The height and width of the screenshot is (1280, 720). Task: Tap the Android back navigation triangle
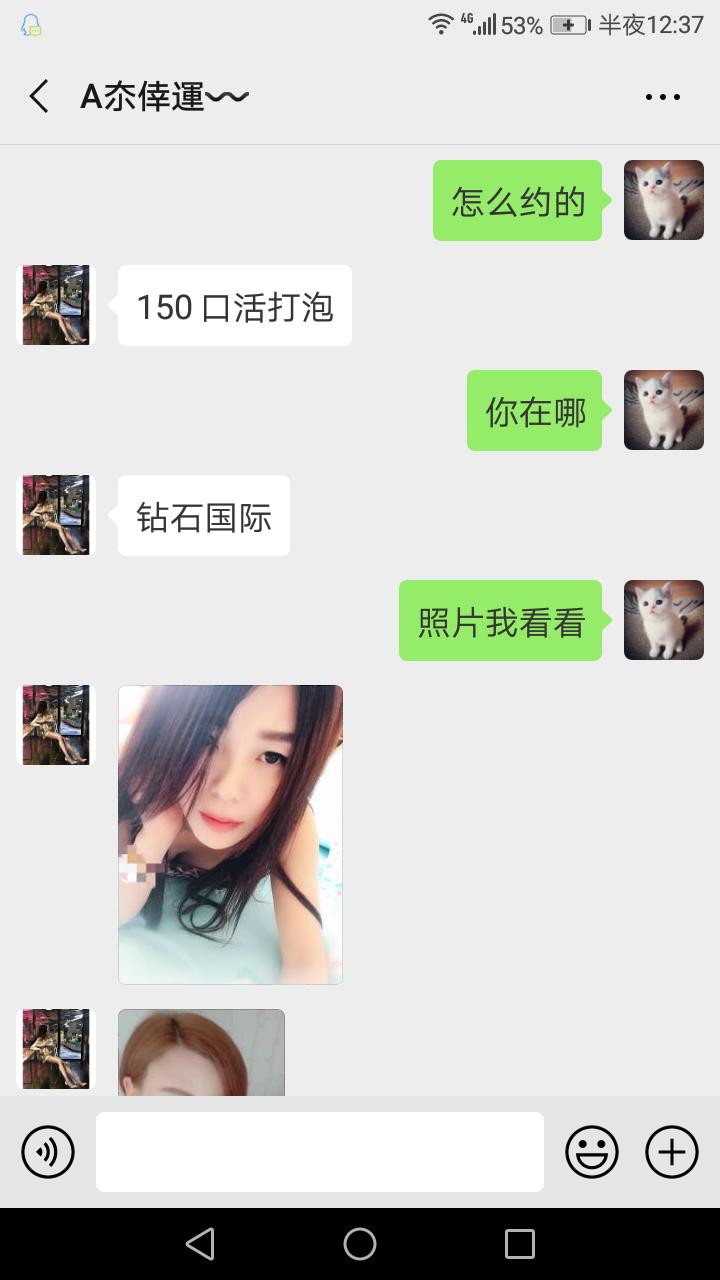coord(200,1243)
